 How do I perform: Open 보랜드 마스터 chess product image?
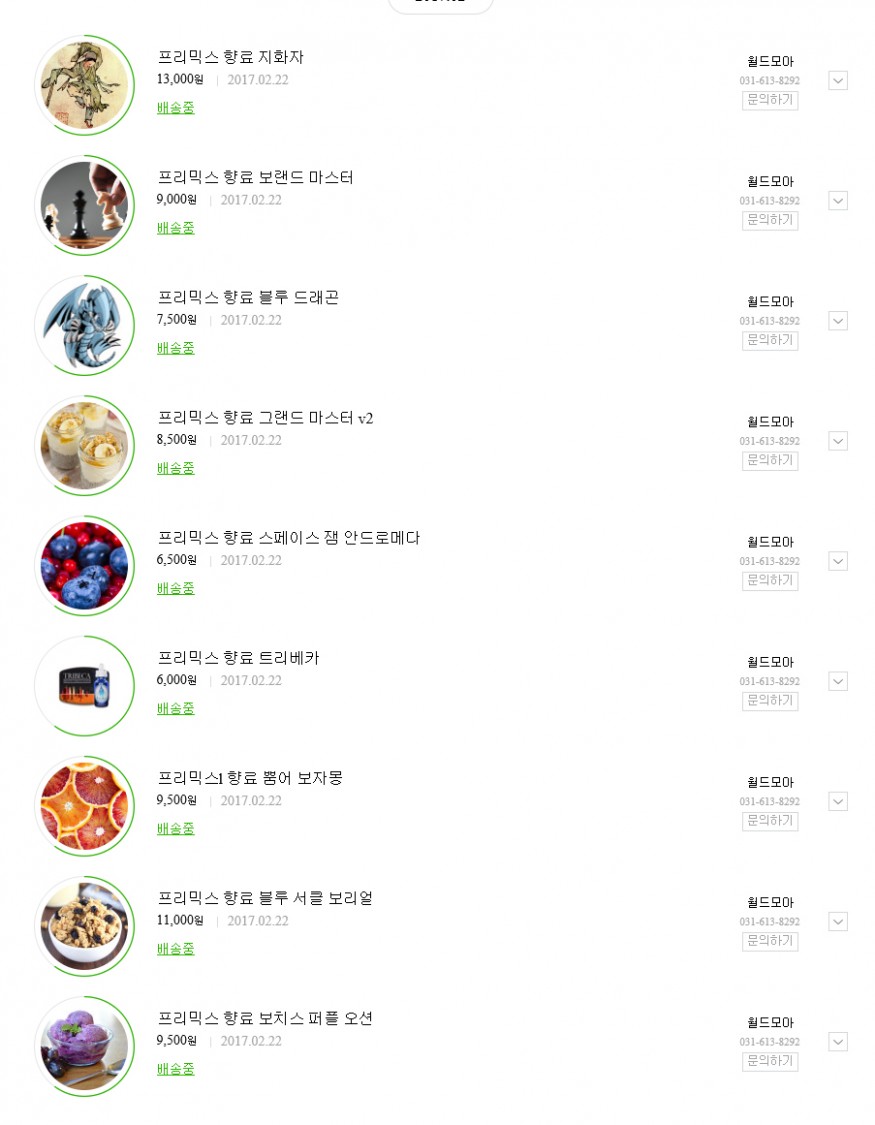[x=84, y=205]
